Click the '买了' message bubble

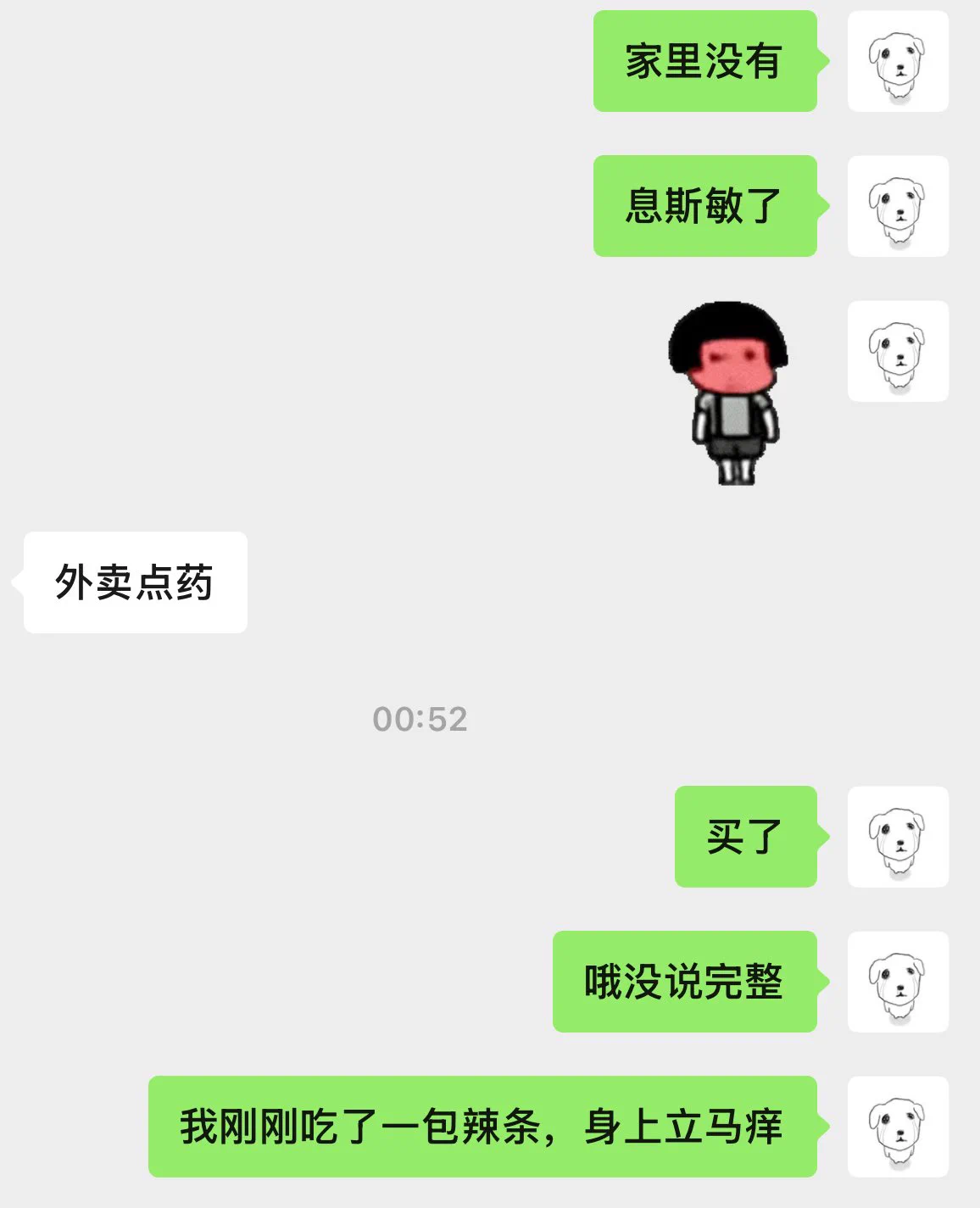tap(744, 837)
